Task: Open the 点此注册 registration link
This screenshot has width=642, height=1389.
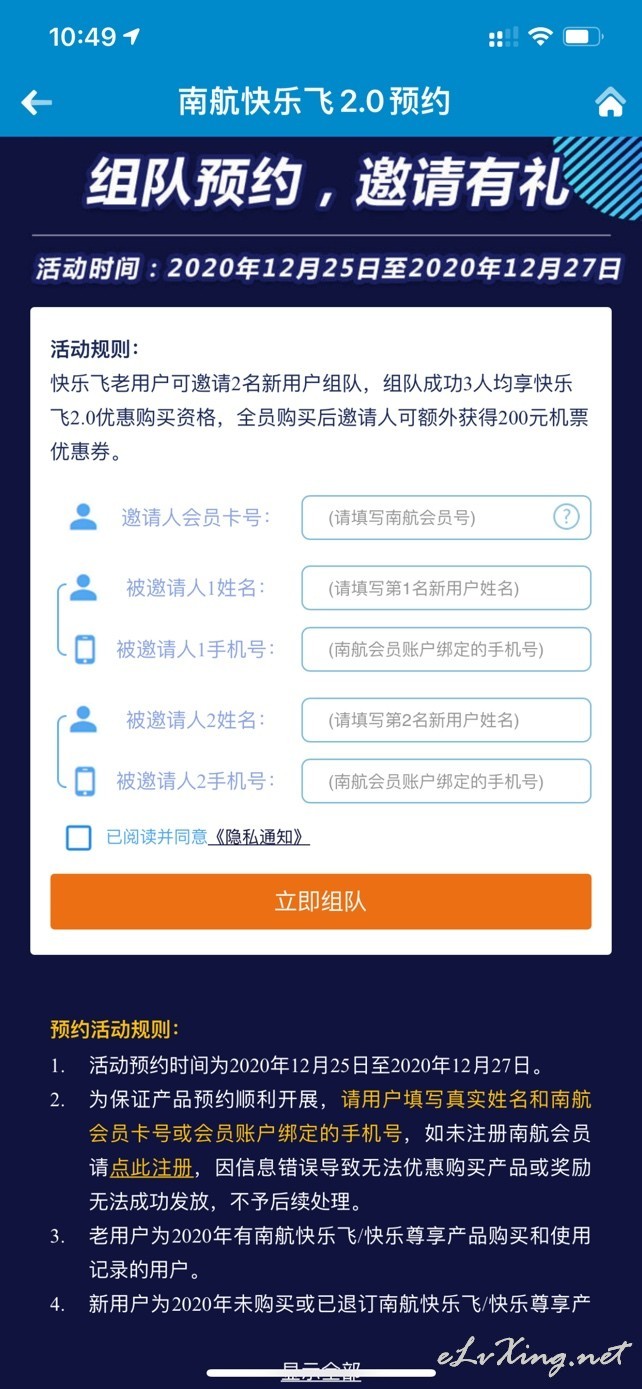Action: (151, 1167)
